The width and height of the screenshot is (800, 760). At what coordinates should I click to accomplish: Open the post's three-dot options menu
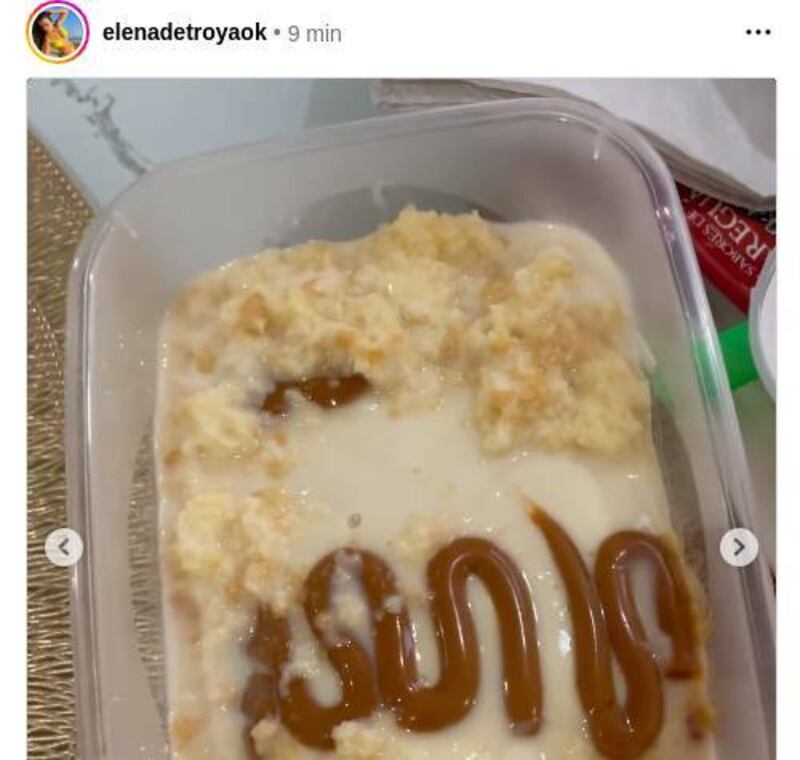pyautogui.click(x=758, y=32)
